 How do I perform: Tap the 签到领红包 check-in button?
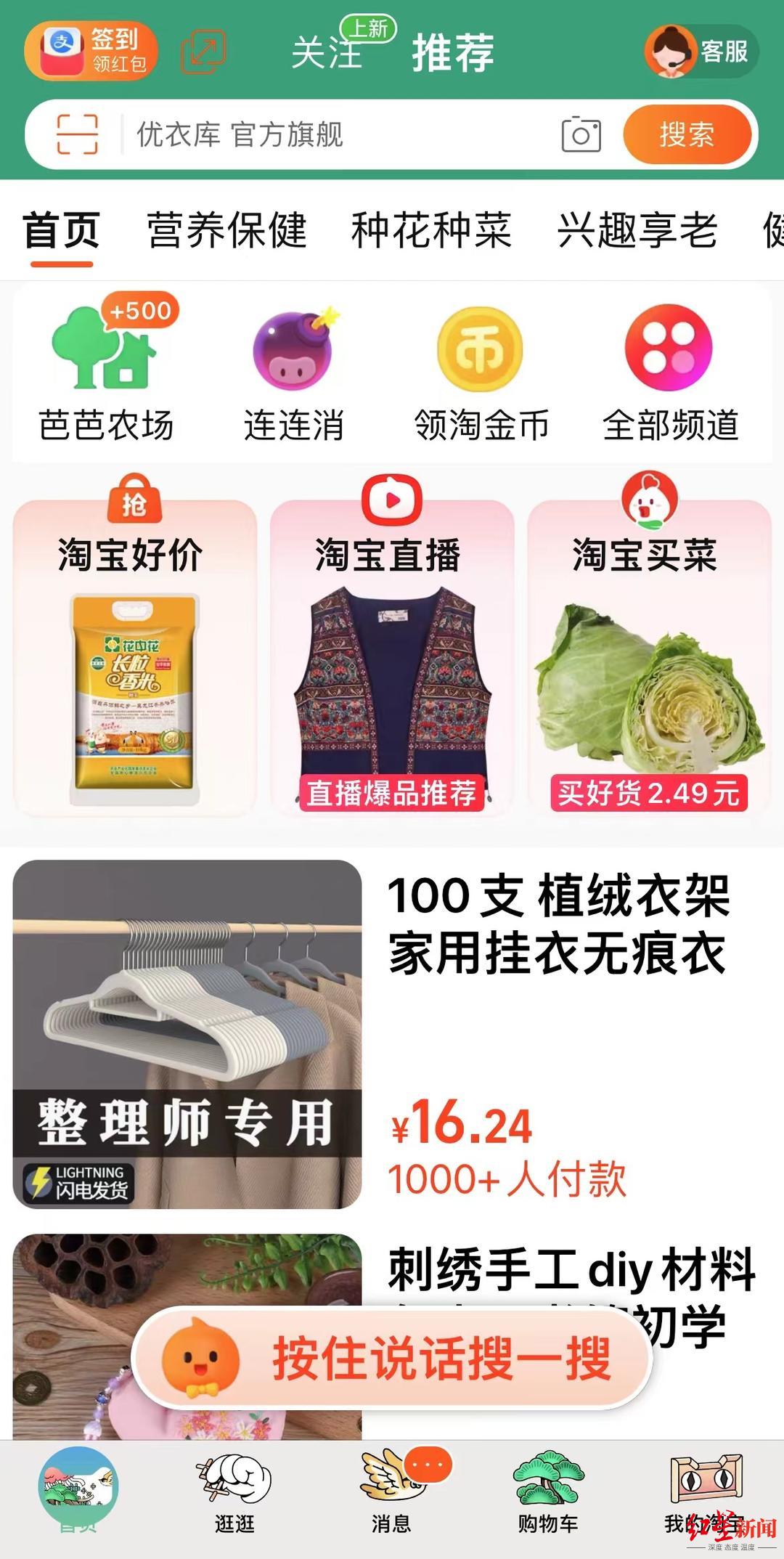pos(91,51)
